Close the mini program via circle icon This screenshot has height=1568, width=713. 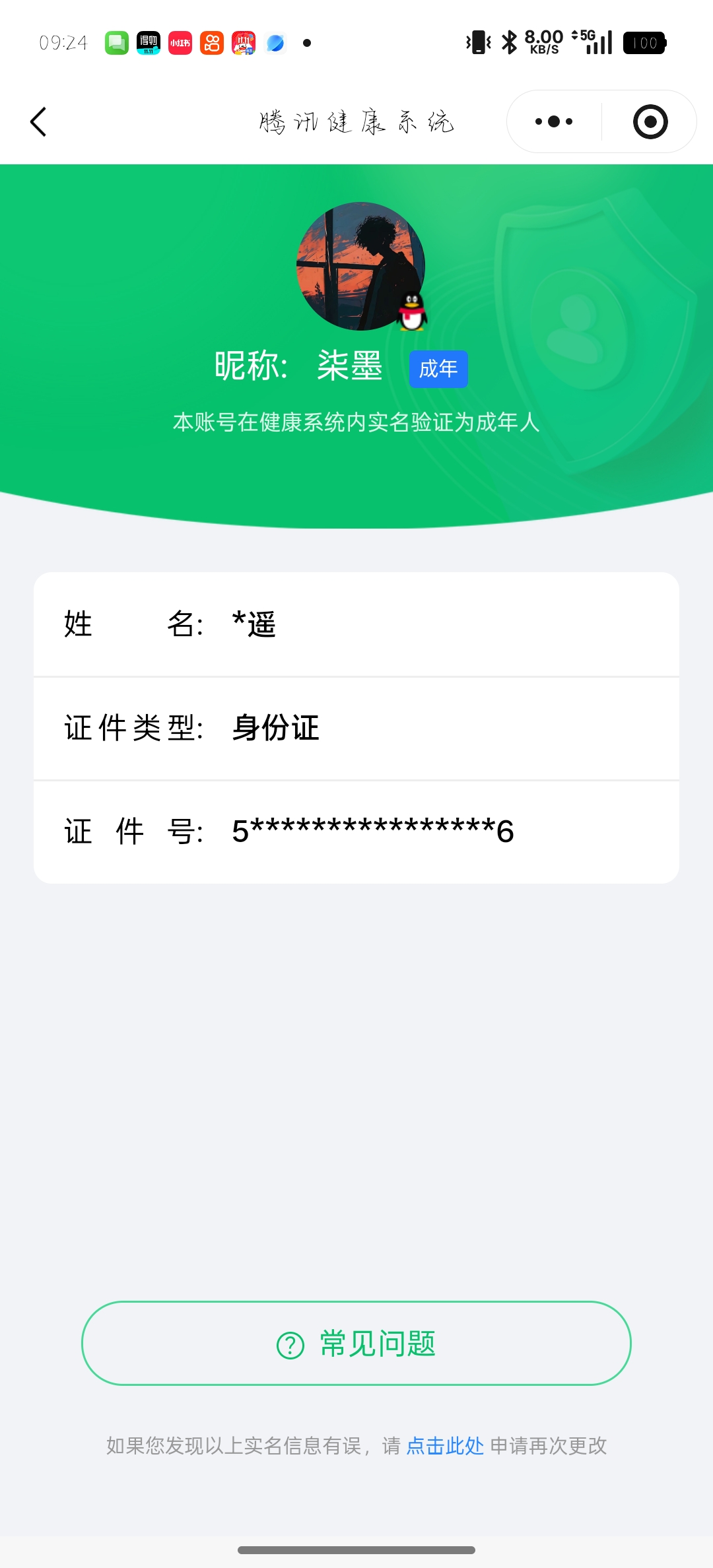click(x=650, y=122)
